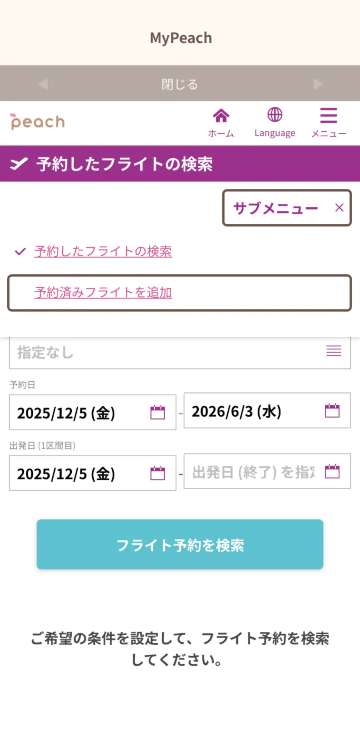Navigate back with the left arrow
360x740 pixels.
[x=43, y=84]
